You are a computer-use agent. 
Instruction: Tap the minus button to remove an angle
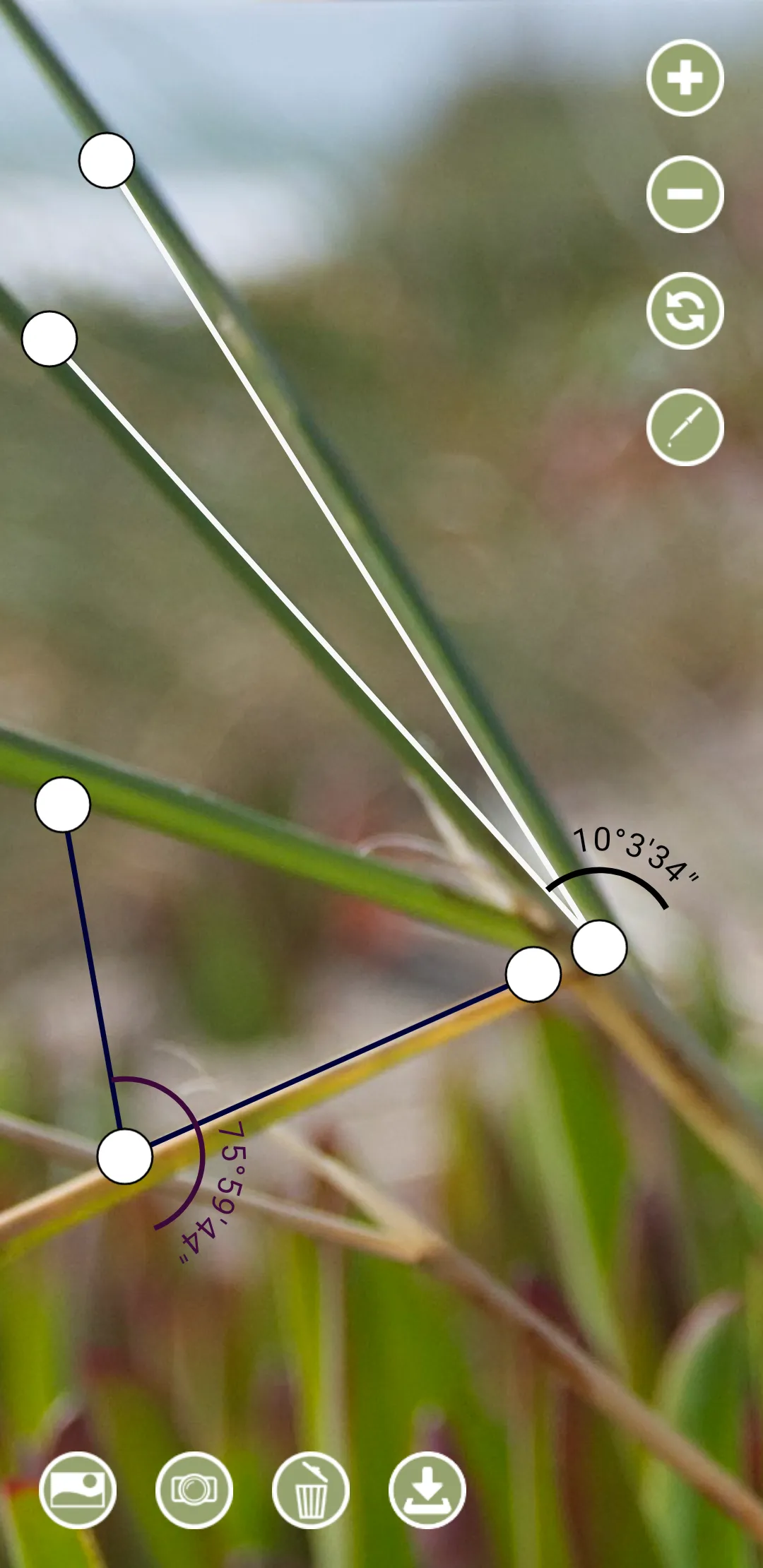click(685, 194)
